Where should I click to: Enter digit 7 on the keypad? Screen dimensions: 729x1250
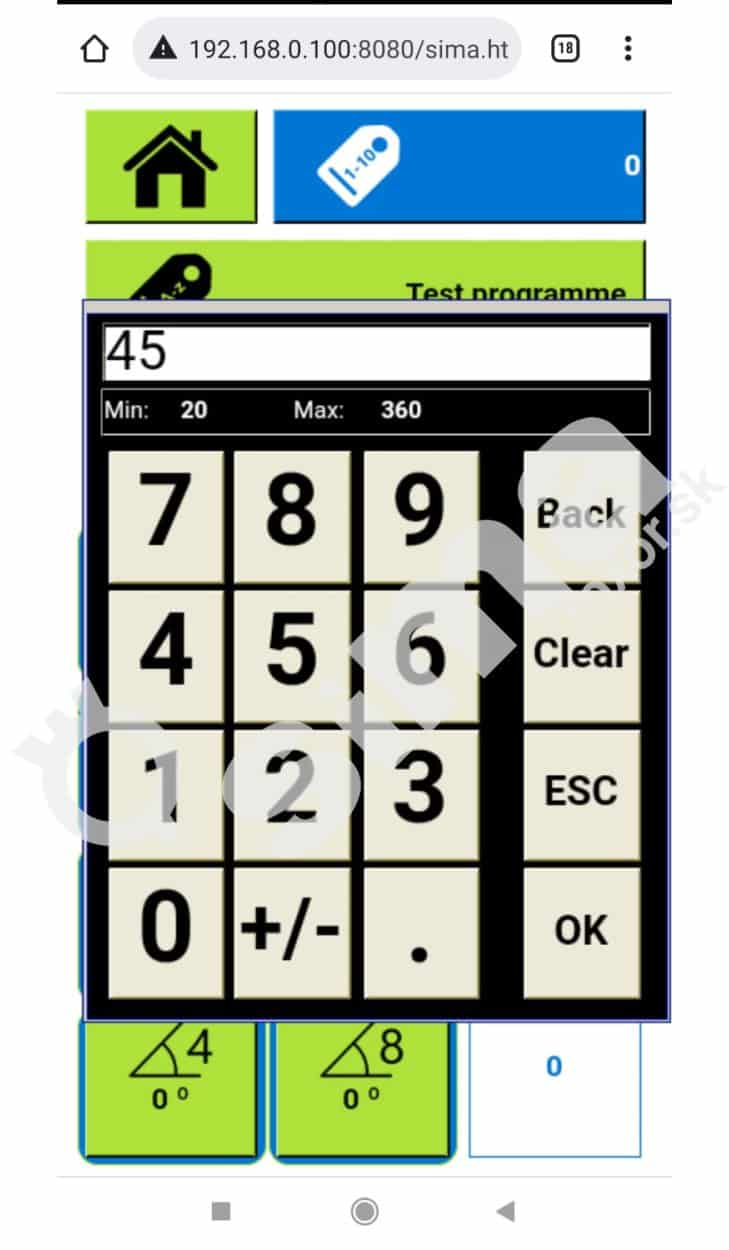coord(166,516)
